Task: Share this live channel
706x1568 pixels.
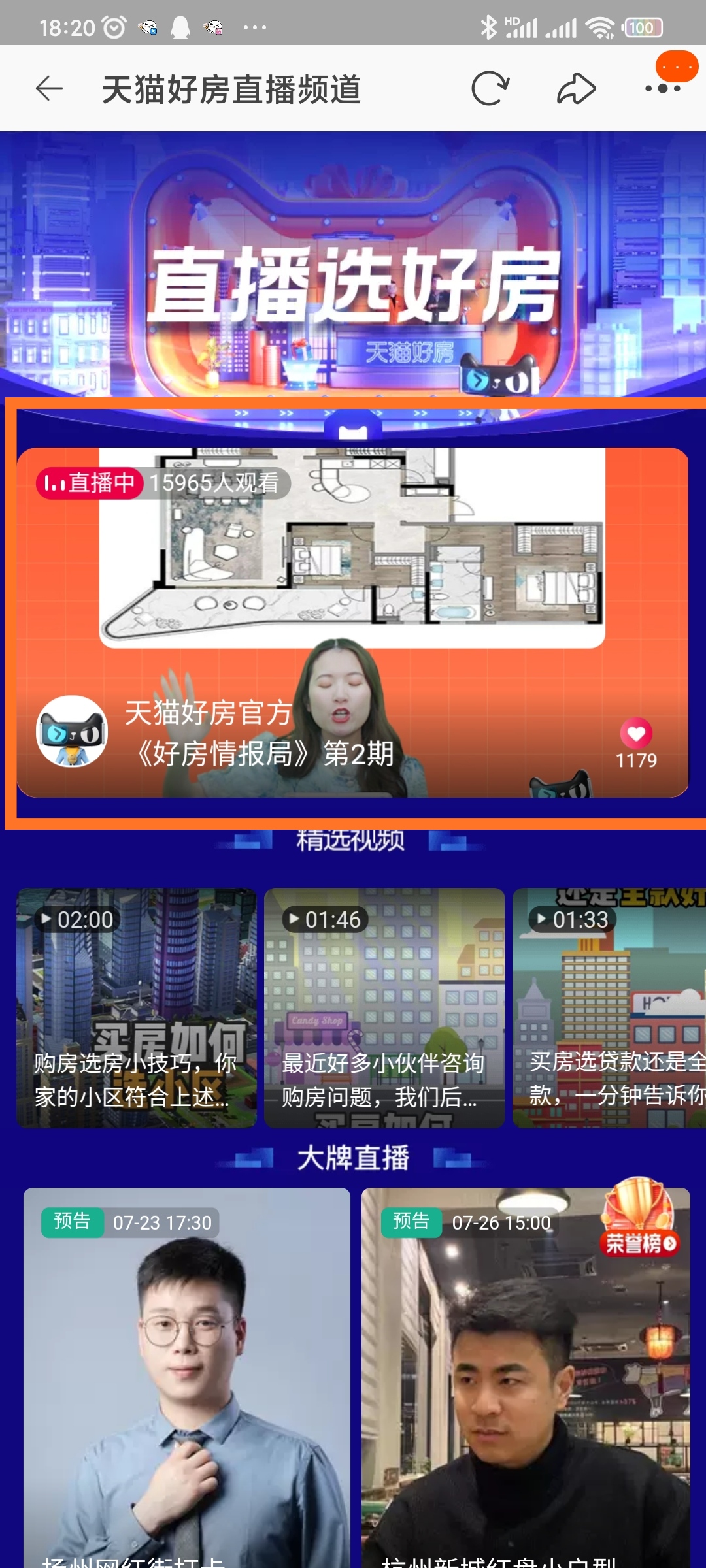Action: [x=576, y=89]
